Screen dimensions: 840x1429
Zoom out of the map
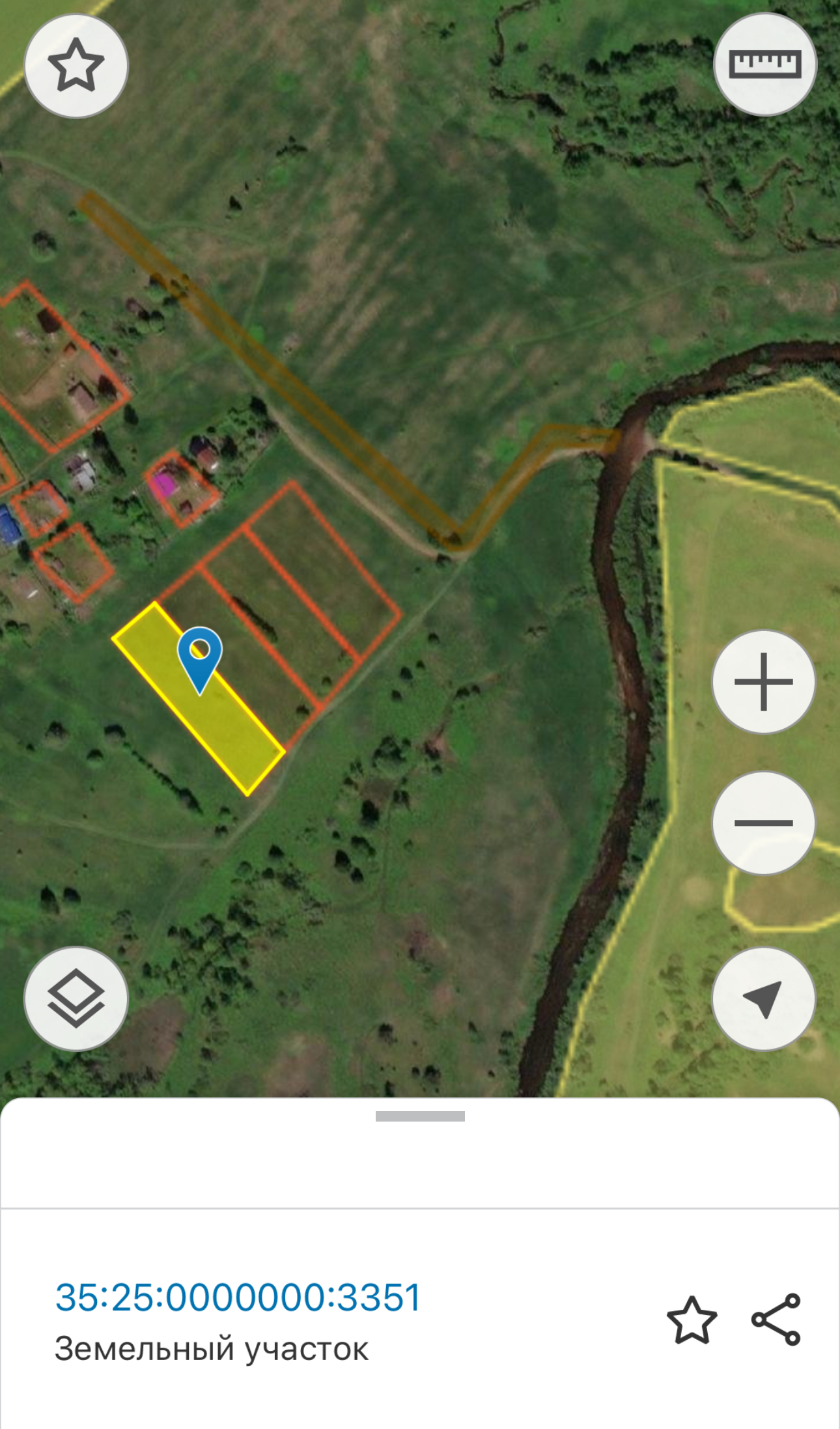pos(763,823)
